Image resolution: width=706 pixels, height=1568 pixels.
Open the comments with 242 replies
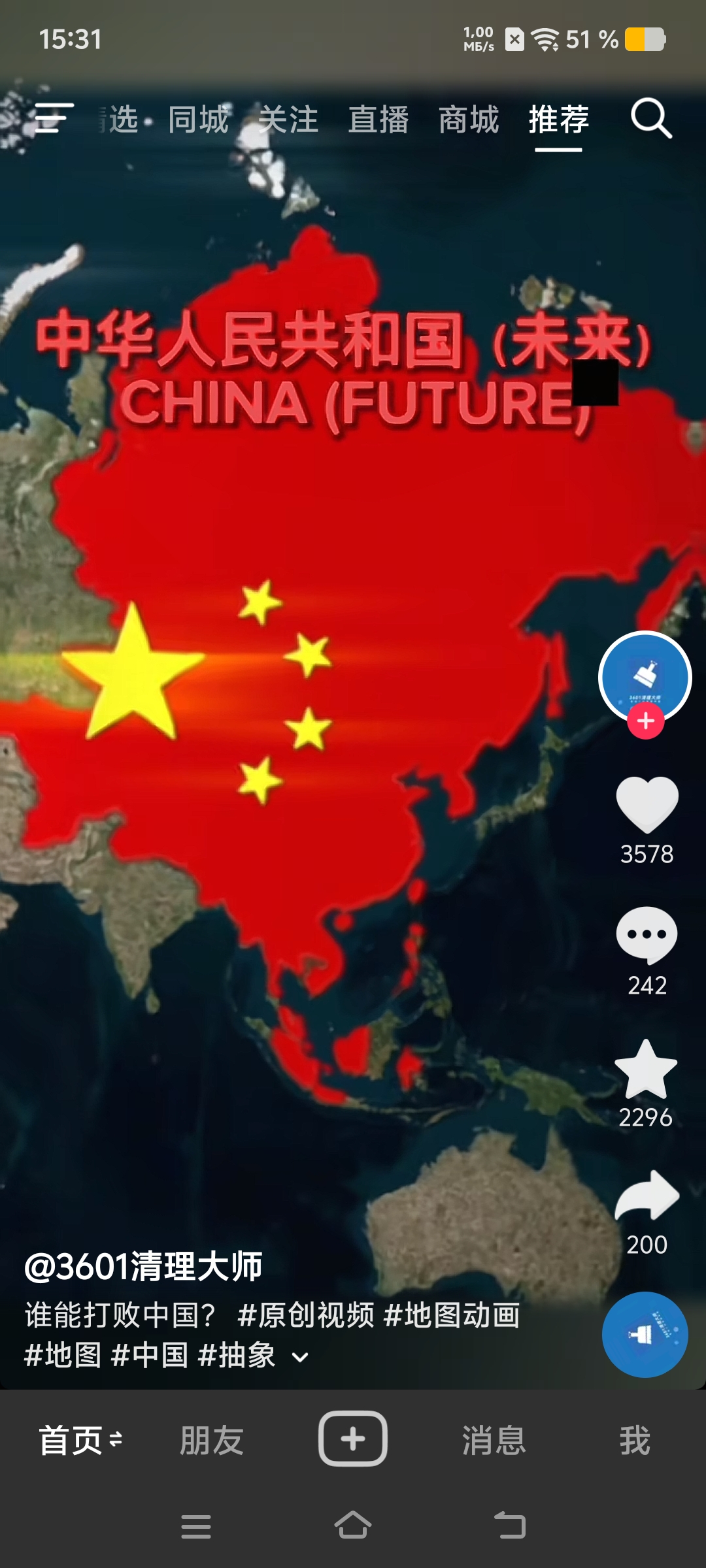[647, 936]
